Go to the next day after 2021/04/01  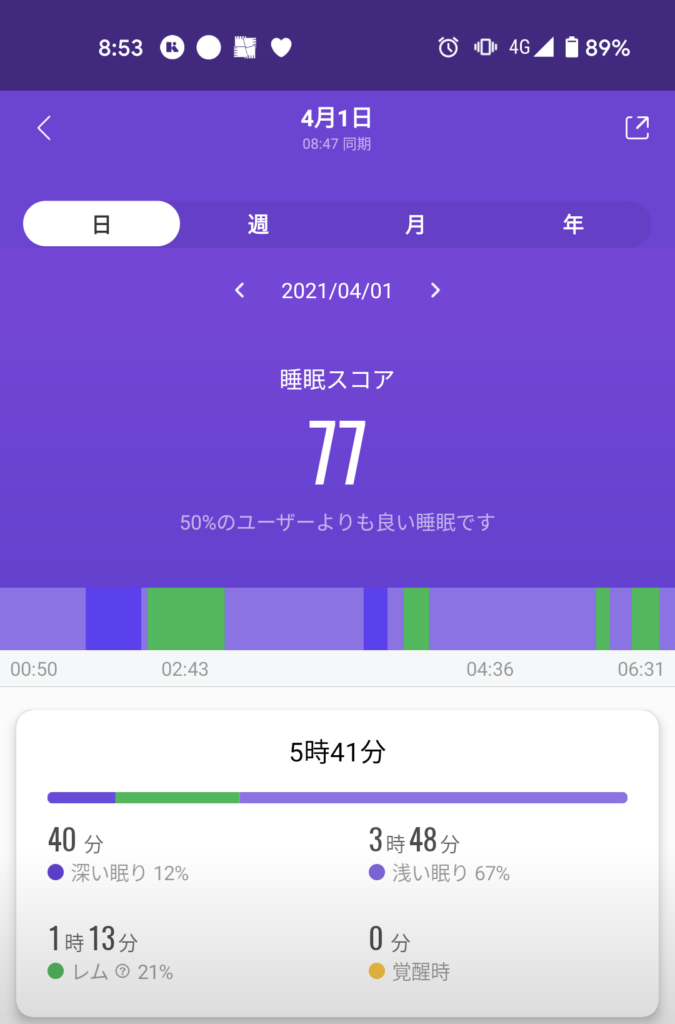[x=435, y=291]
